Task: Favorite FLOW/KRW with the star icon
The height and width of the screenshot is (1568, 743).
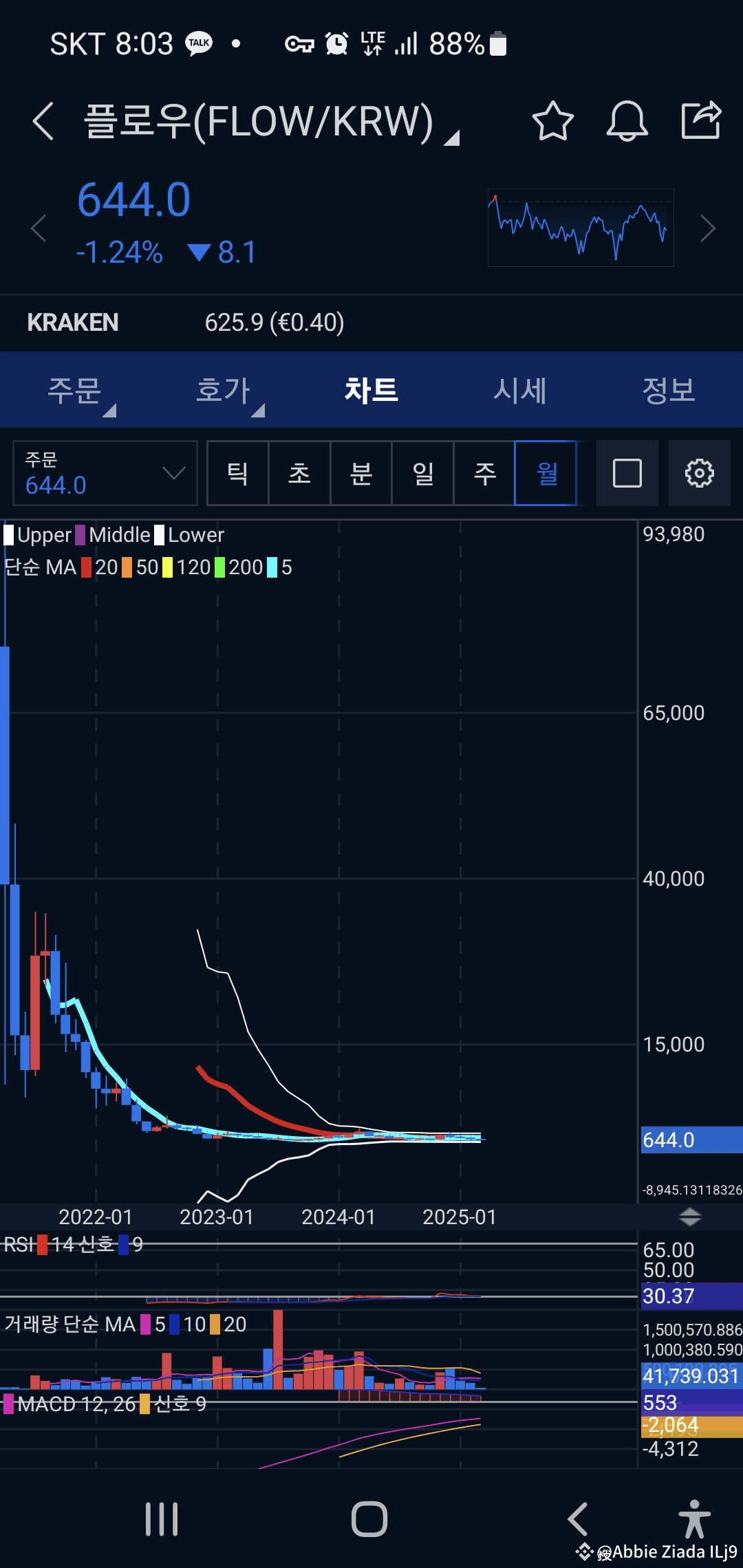Action: tap(552, 121)
